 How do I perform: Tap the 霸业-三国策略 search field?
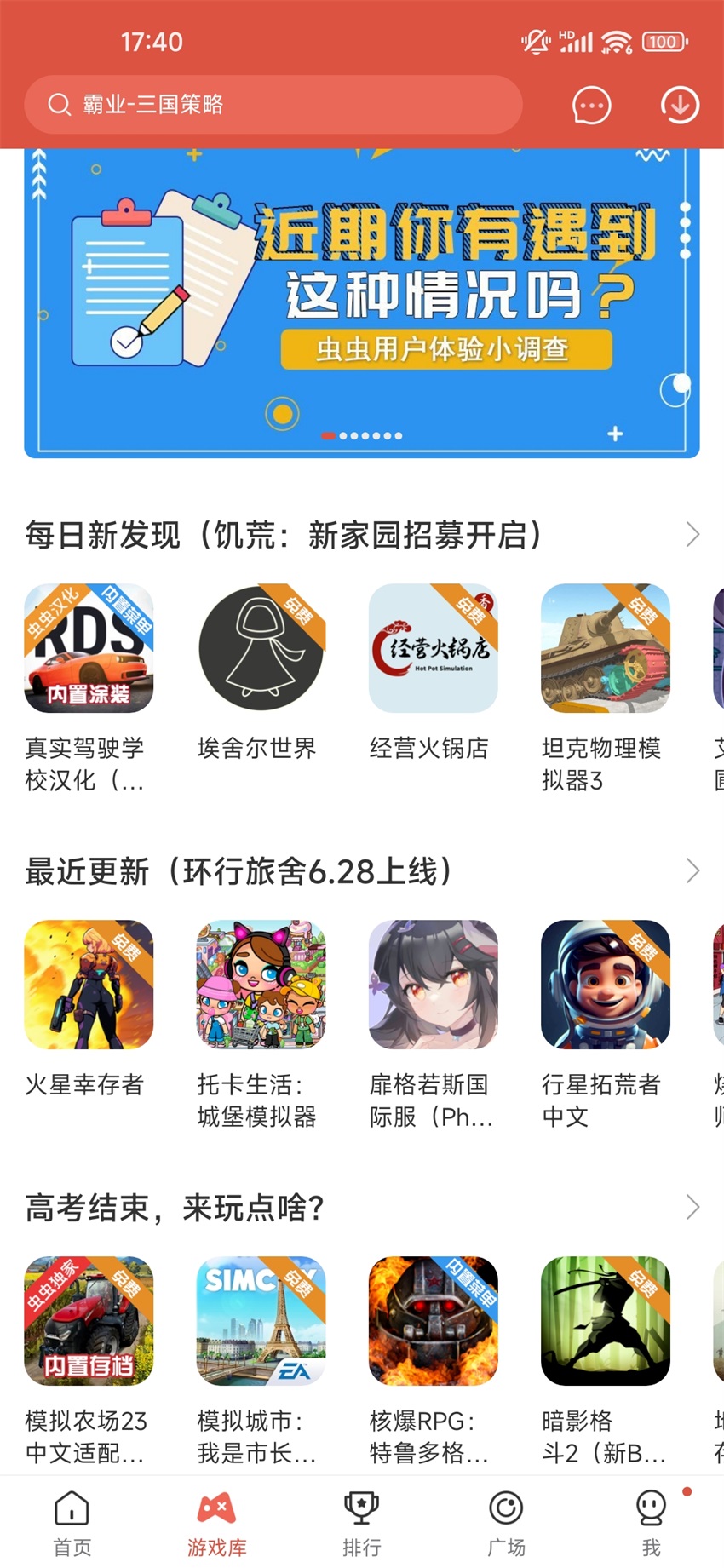point(273,104)
